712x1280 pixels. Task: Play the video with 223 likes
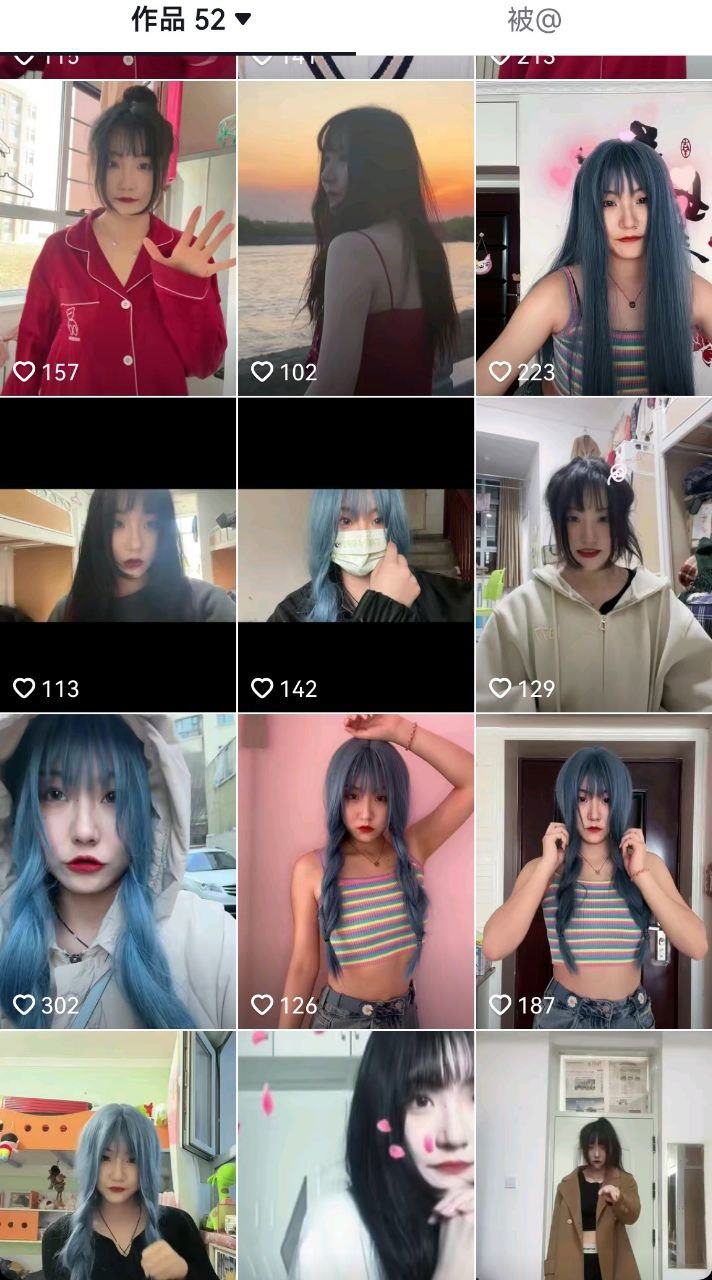click(x=594, y=238)
